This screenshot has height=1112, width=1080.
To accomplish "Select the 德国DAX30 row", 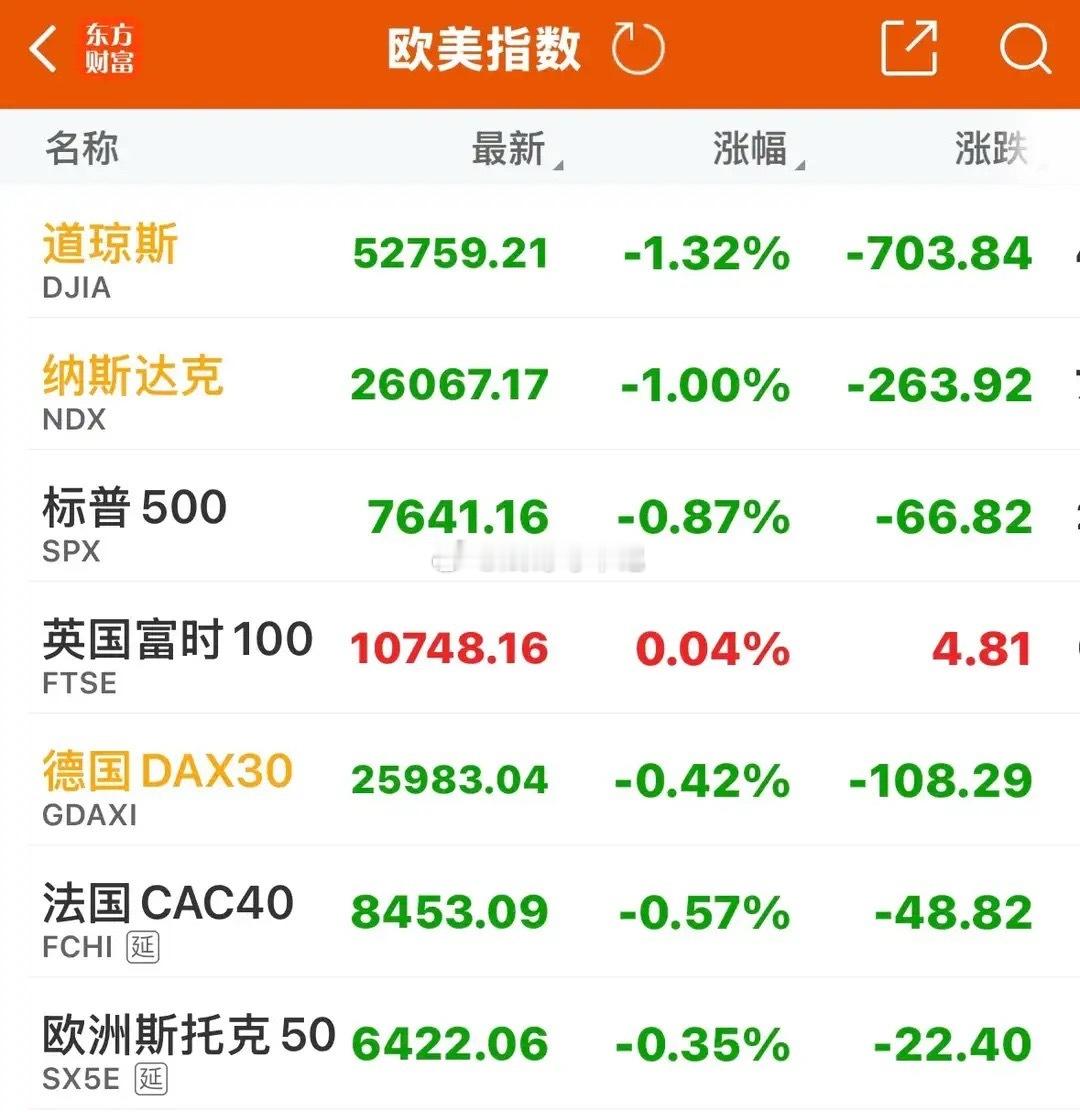I will pos(554,780).
